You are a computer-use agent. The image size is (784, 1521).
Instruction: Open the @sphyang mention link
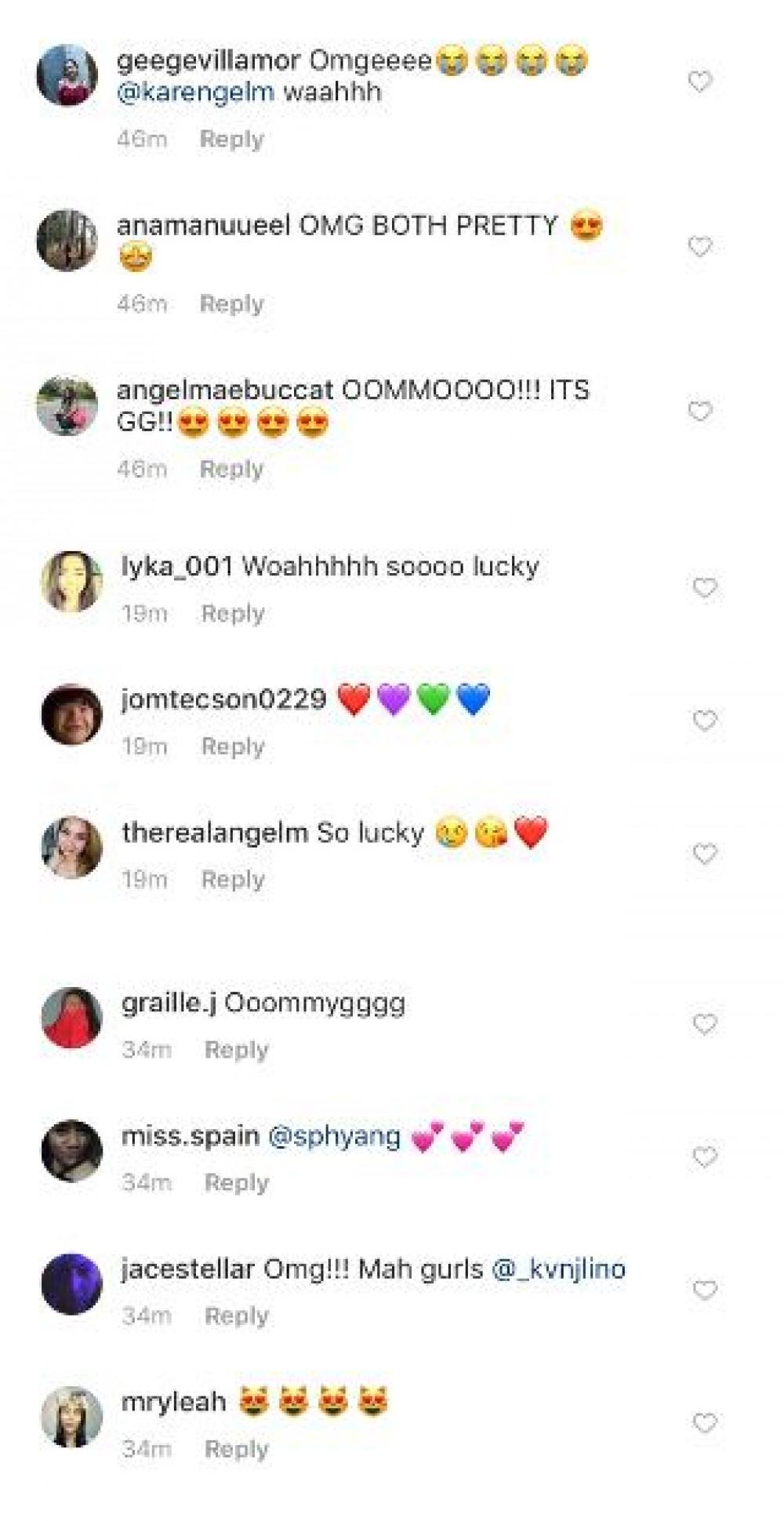[x=334, y=1136]
